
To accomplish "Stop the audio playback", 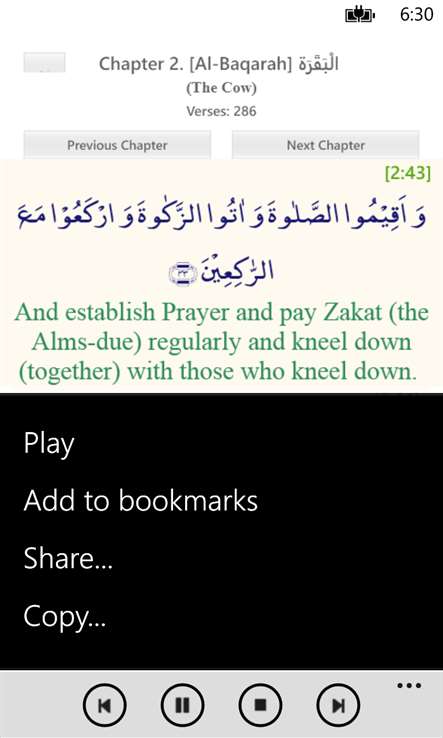I will (260, 705).
